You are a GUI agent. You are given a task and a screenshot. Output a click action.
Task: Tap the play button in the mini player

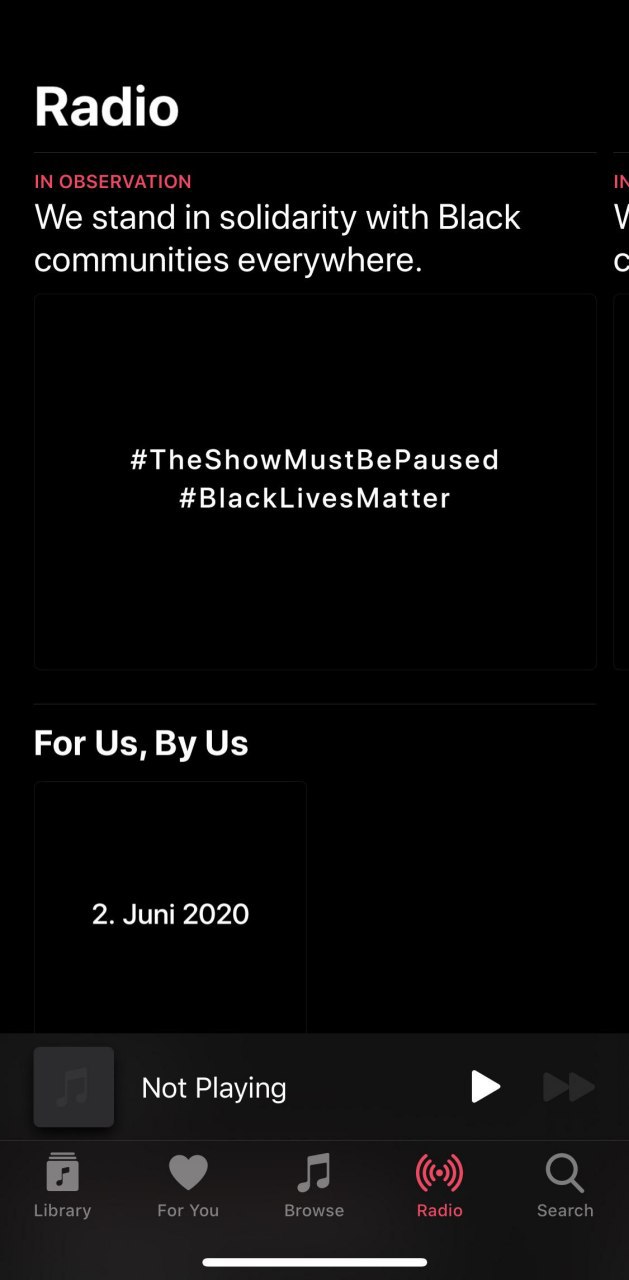click(485, 1087)
